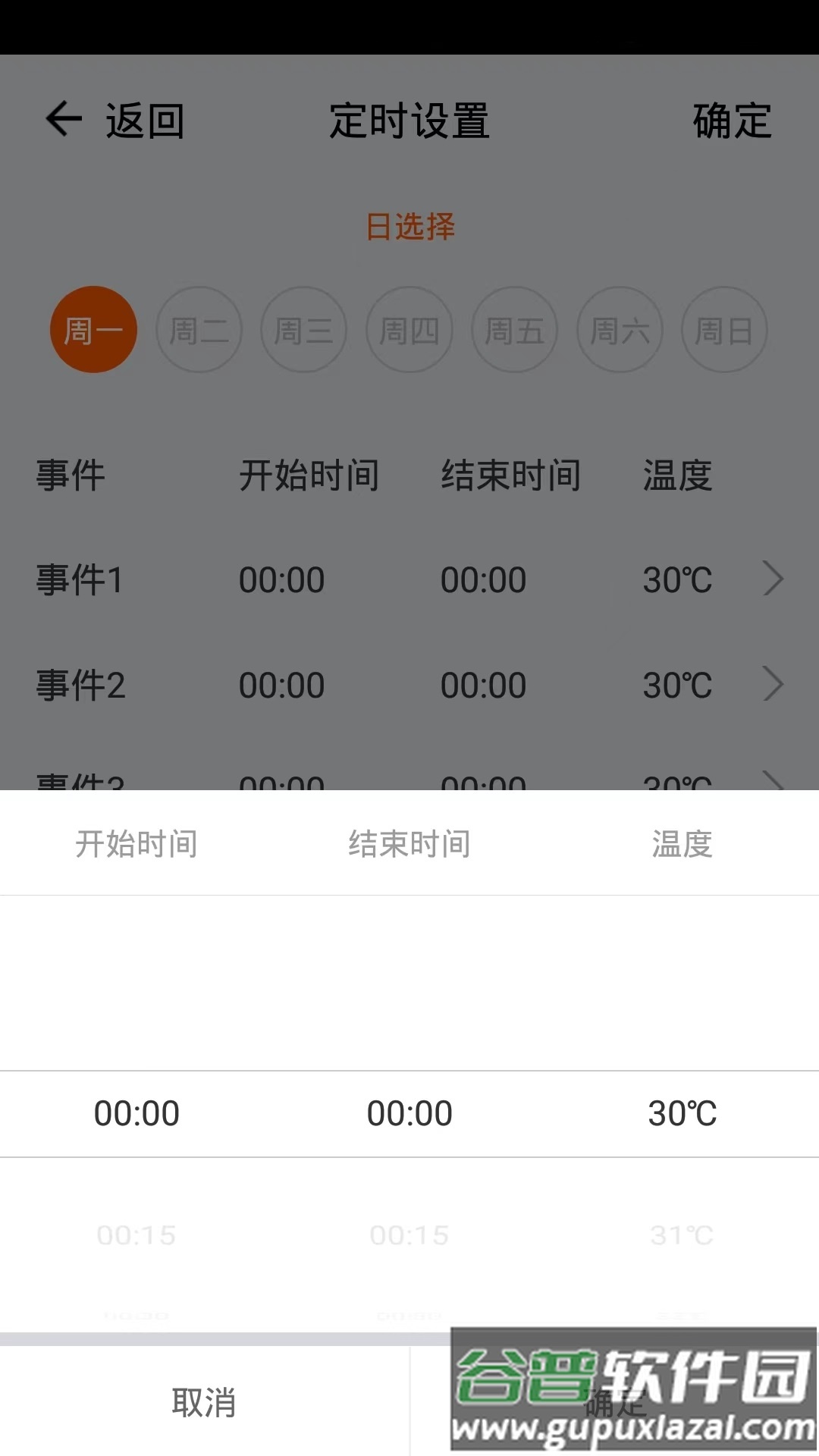Screen dimensions: 819x1456
Task: Enable 周日 day selection
Action: point(724,330)
